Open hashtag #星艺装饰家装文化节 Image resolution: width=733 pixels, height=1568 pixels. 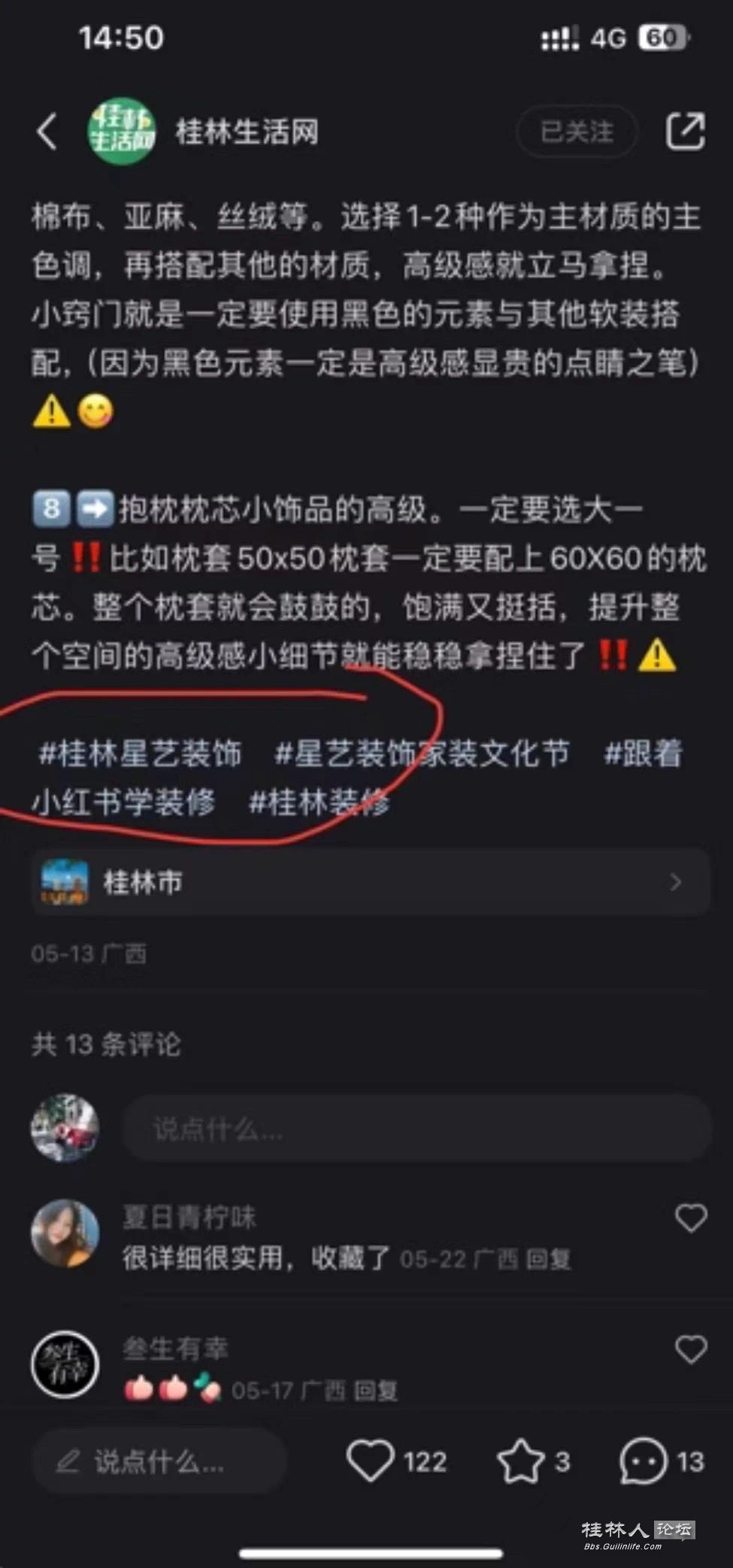point(422,753)
